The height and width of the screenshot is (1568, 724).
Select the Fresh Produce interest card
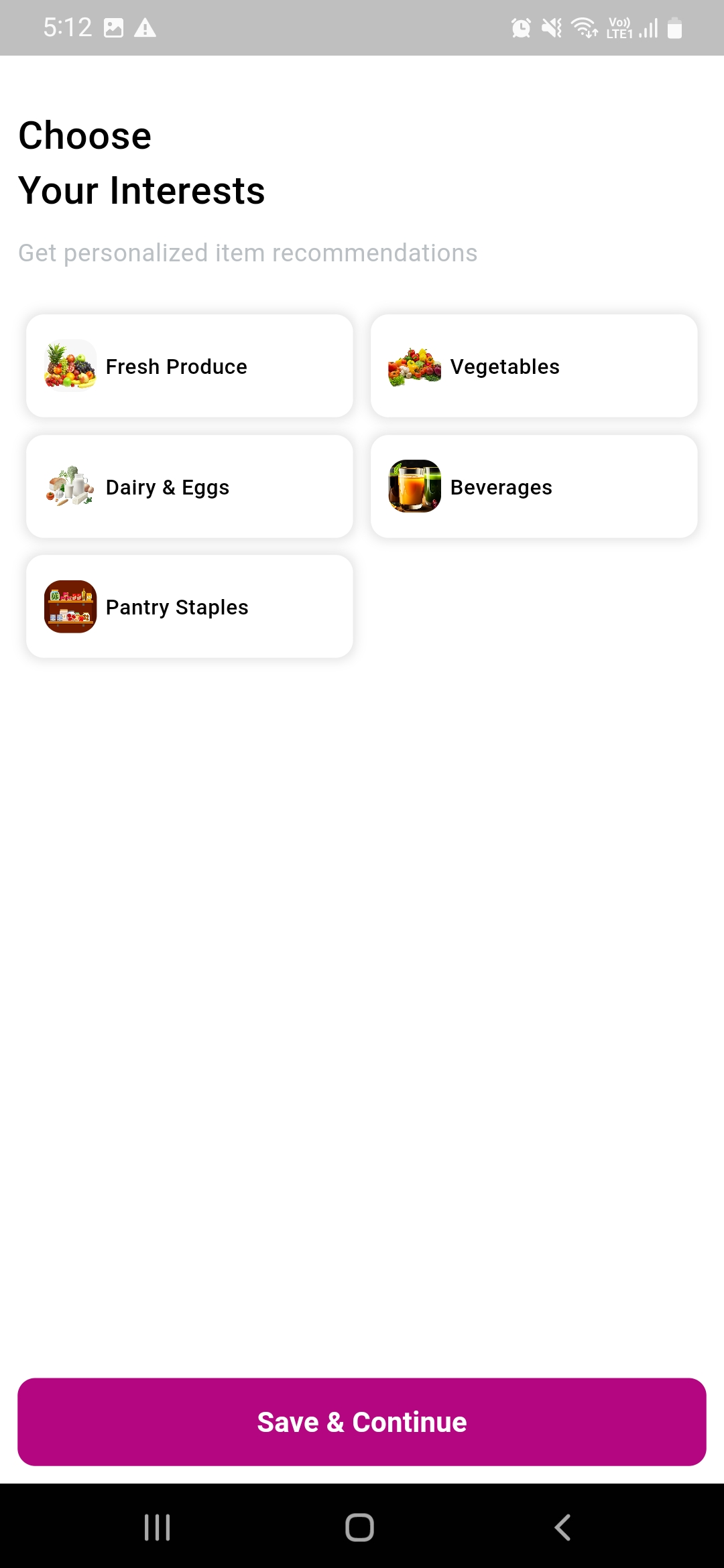pos(188,366)
